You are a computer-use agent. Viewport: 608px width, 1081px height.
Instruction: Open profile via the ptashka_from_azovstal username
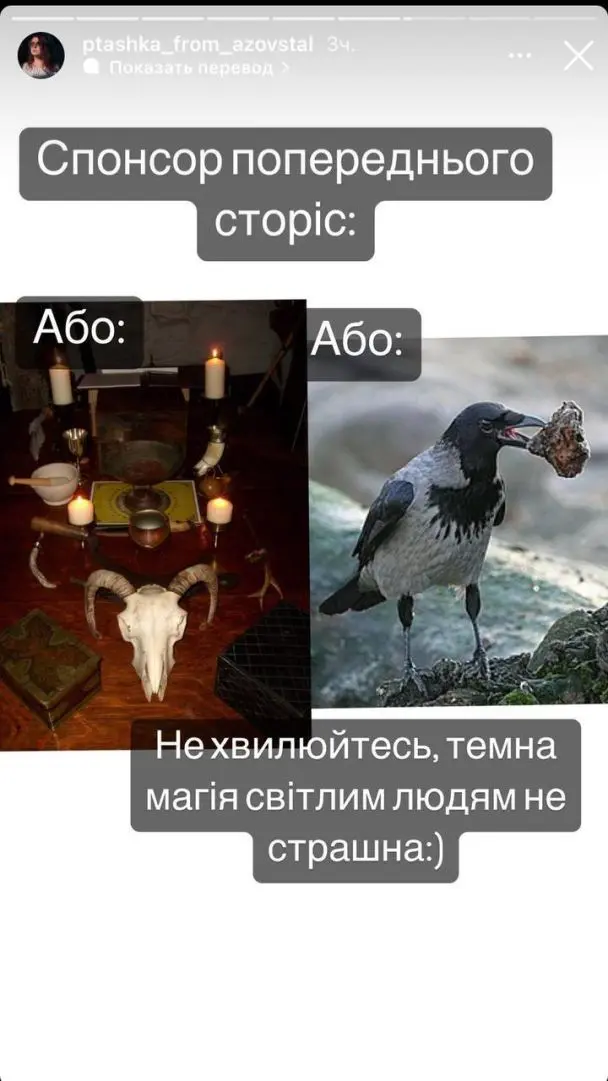tap(200, 45)
